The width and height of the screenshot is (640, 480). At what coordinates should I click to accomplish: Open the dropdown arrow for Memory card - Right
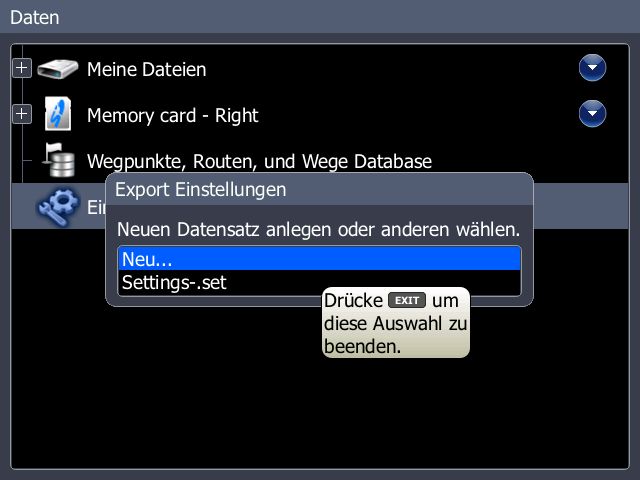click(x=593, y=114)
